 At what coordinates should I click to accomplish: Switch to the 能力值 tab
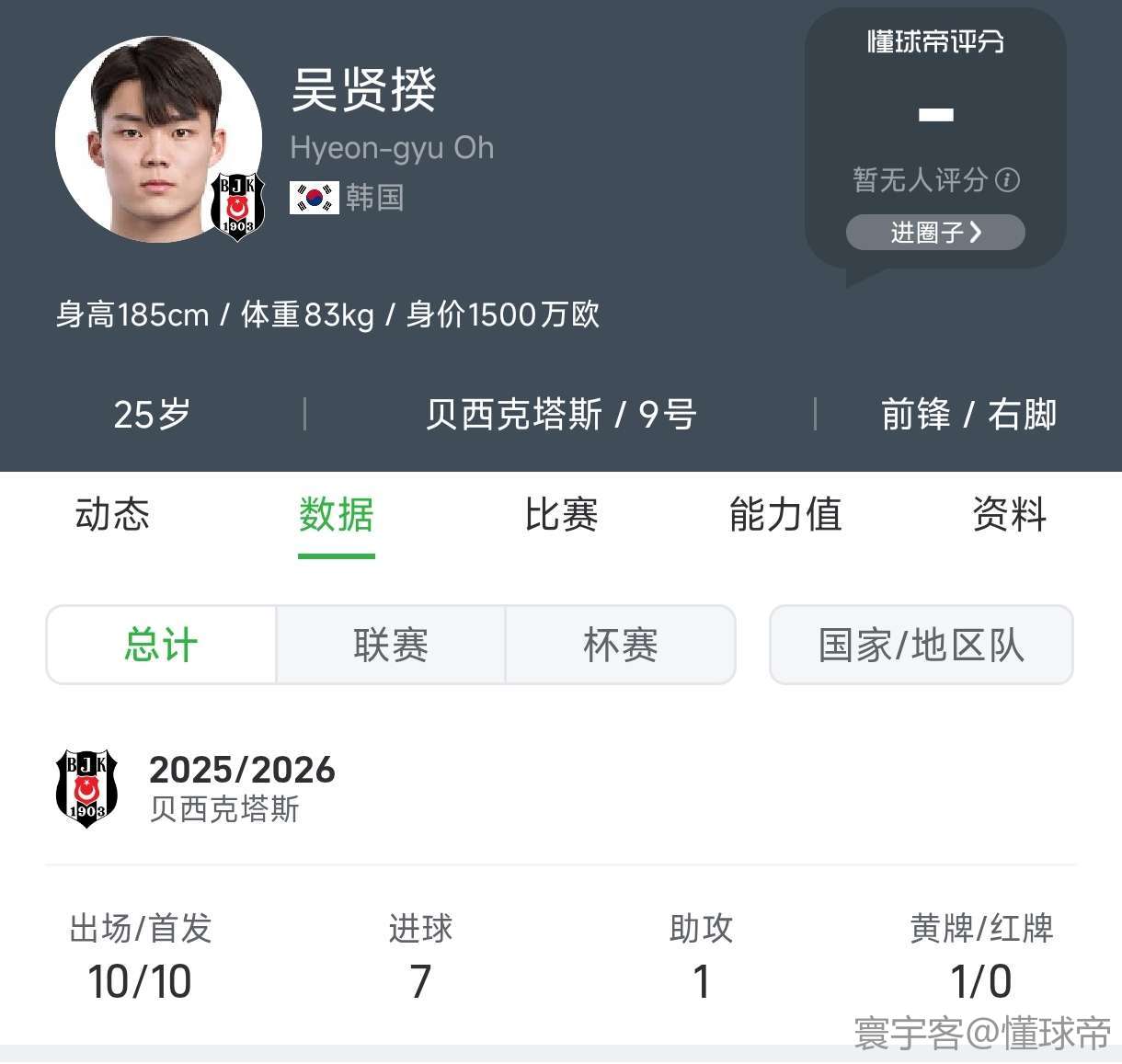tap(785, 514)
